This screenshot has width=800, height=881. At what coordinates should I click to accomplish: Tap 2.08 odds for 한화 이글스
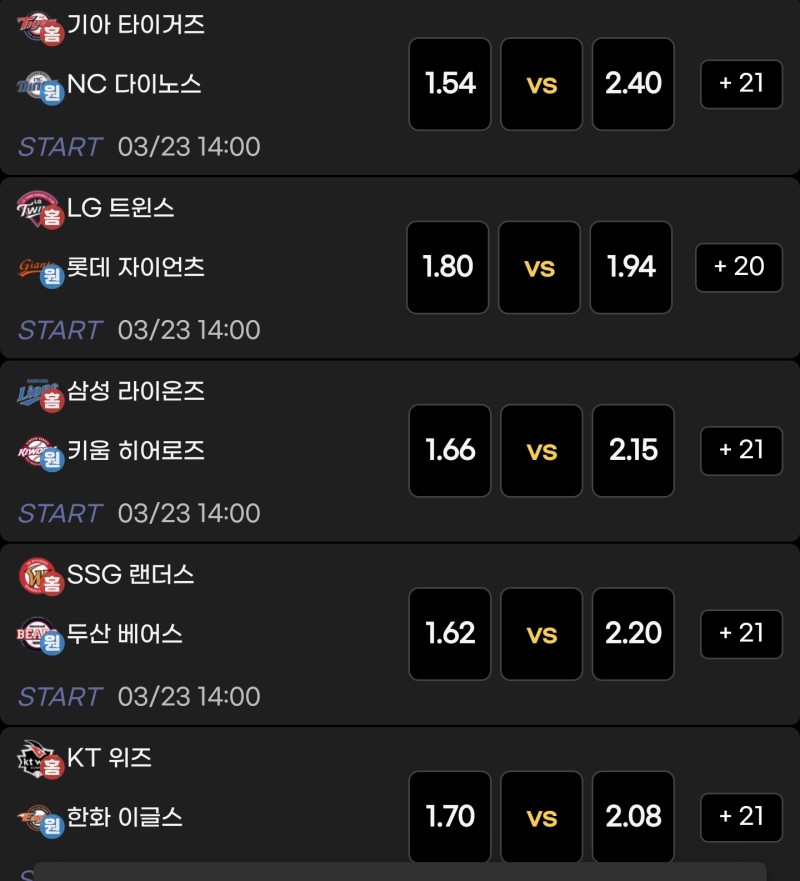tap(633, 817)
